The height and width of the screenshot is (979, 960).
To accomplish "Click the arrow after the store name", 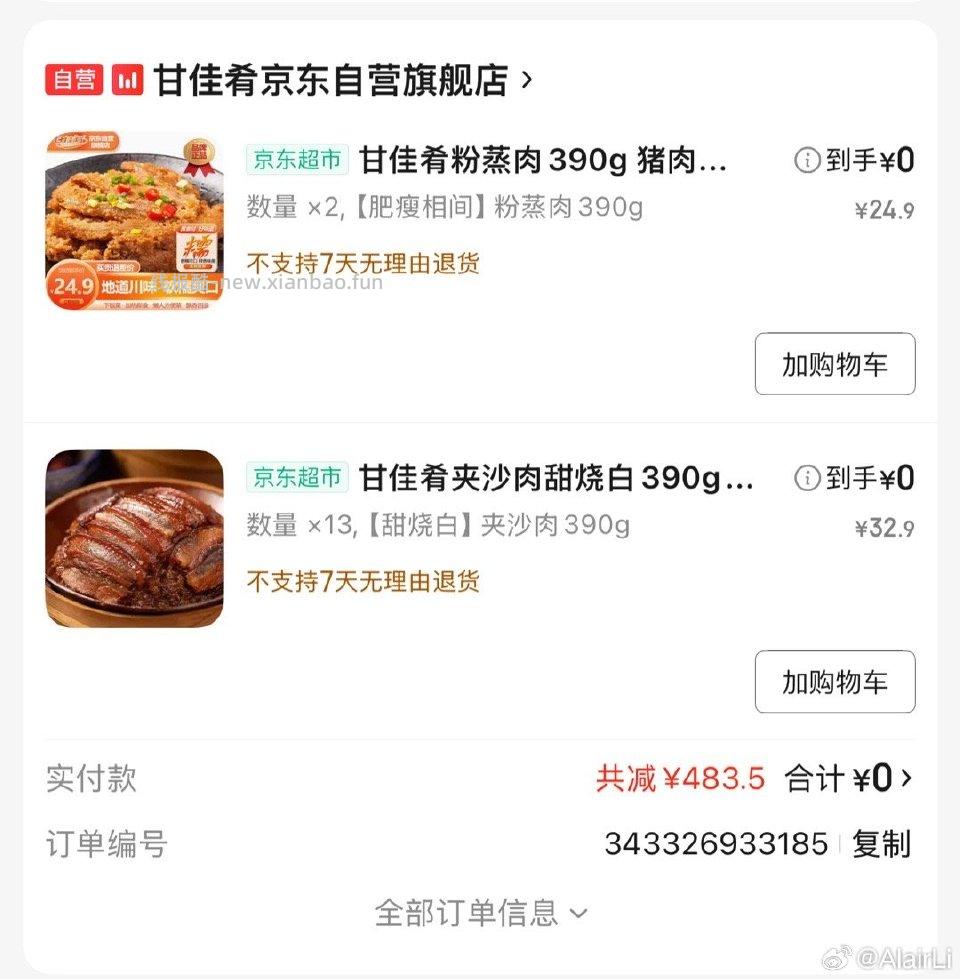I will tap(525, 78).
